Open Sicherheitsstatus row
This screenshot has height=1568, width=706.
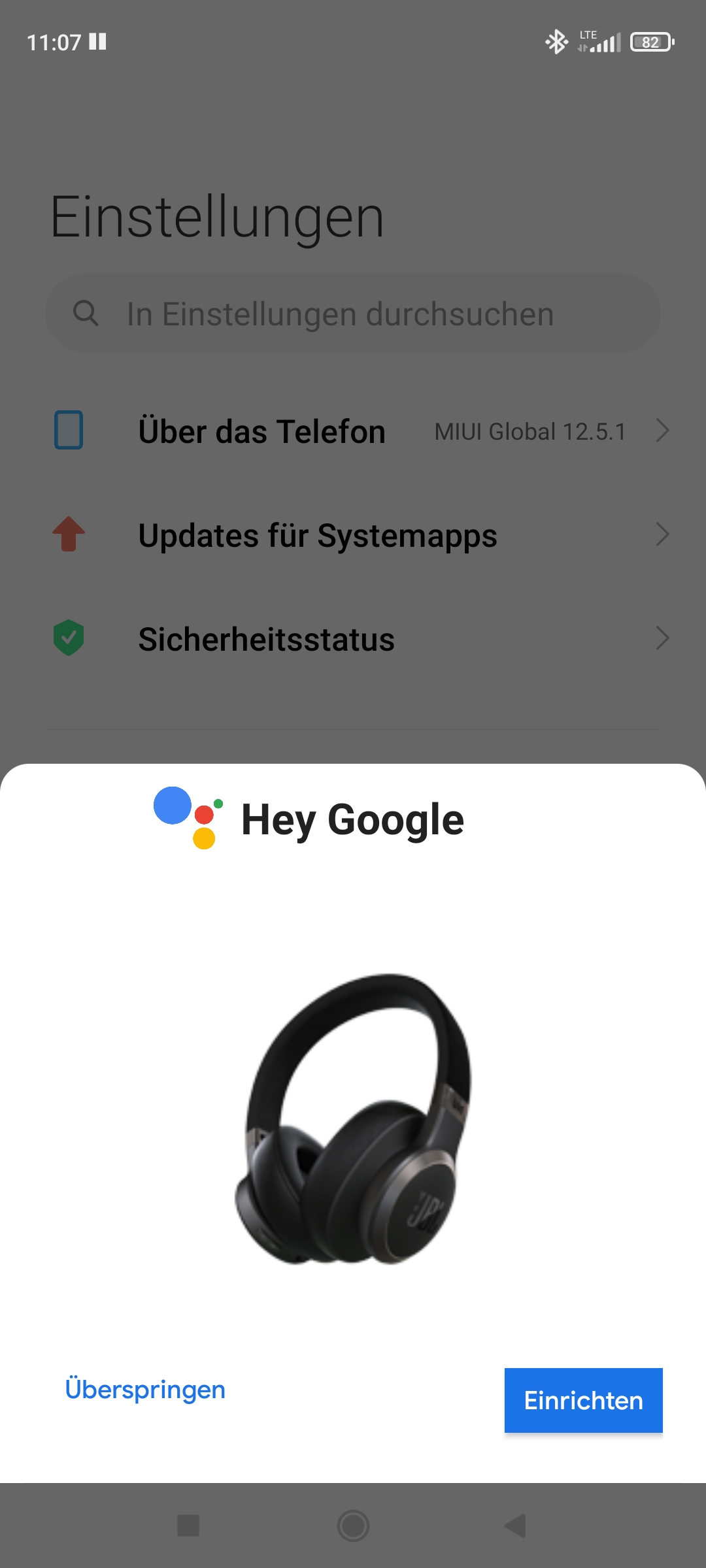pos(353,639)
